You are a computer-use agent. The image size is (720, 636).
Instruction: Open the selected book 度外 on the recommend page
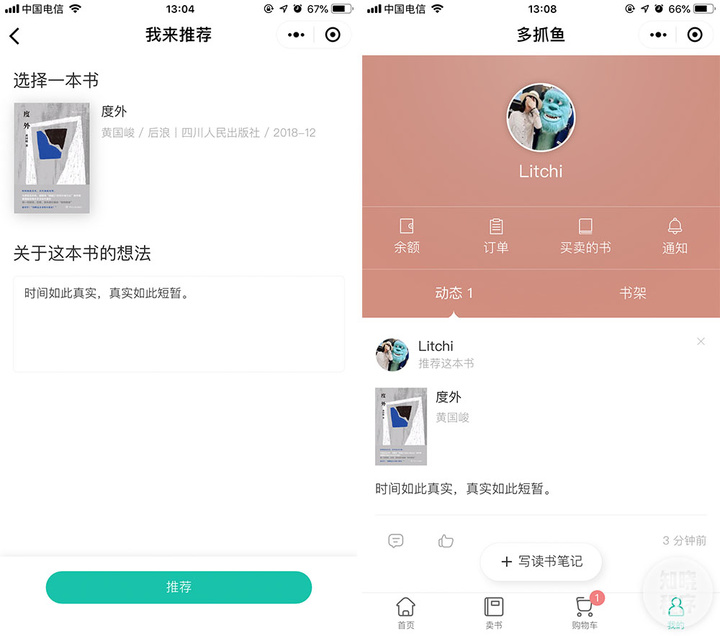pos(52,158)
